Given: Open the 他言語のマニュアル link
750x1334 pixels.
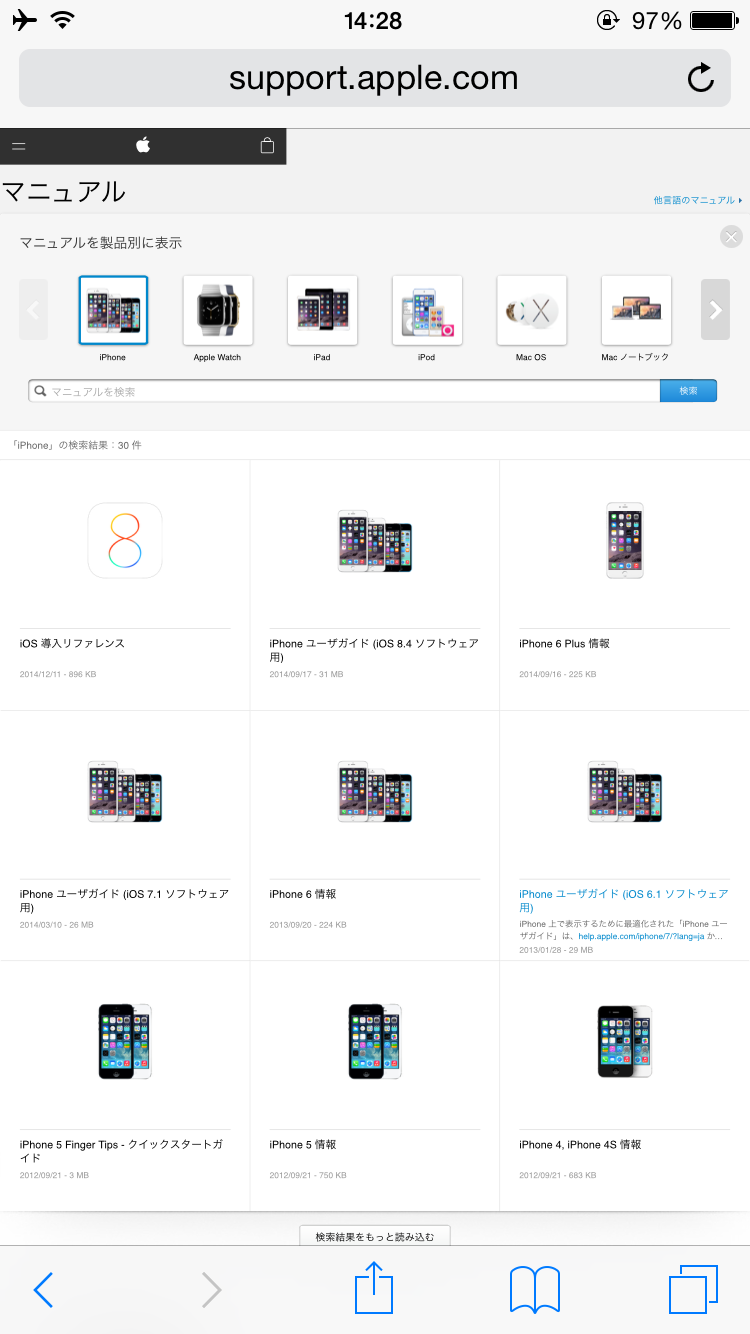Looking at the screenshot, I should 696,200.
